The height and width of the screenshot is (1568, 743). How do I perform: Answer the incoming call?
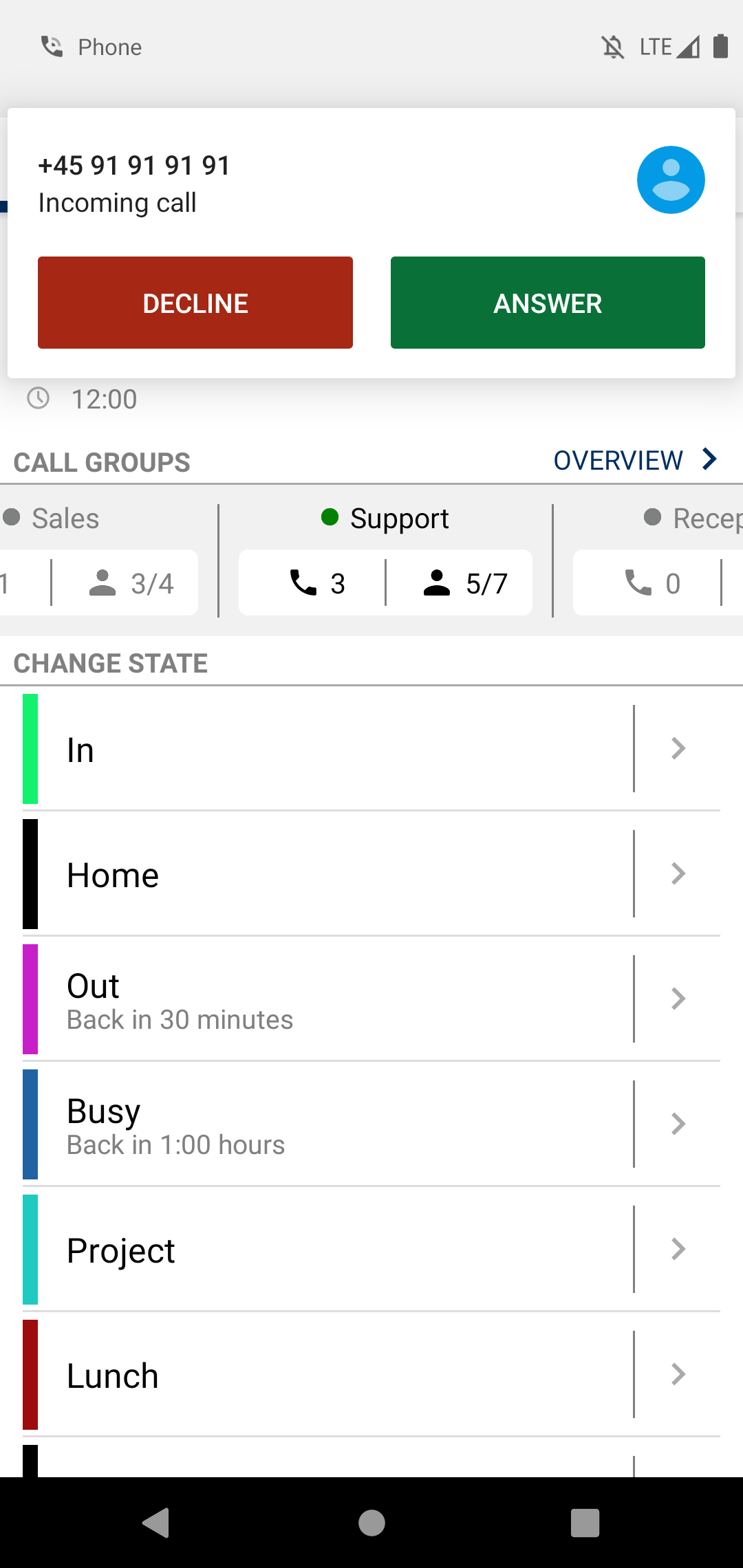click(548, 303)
